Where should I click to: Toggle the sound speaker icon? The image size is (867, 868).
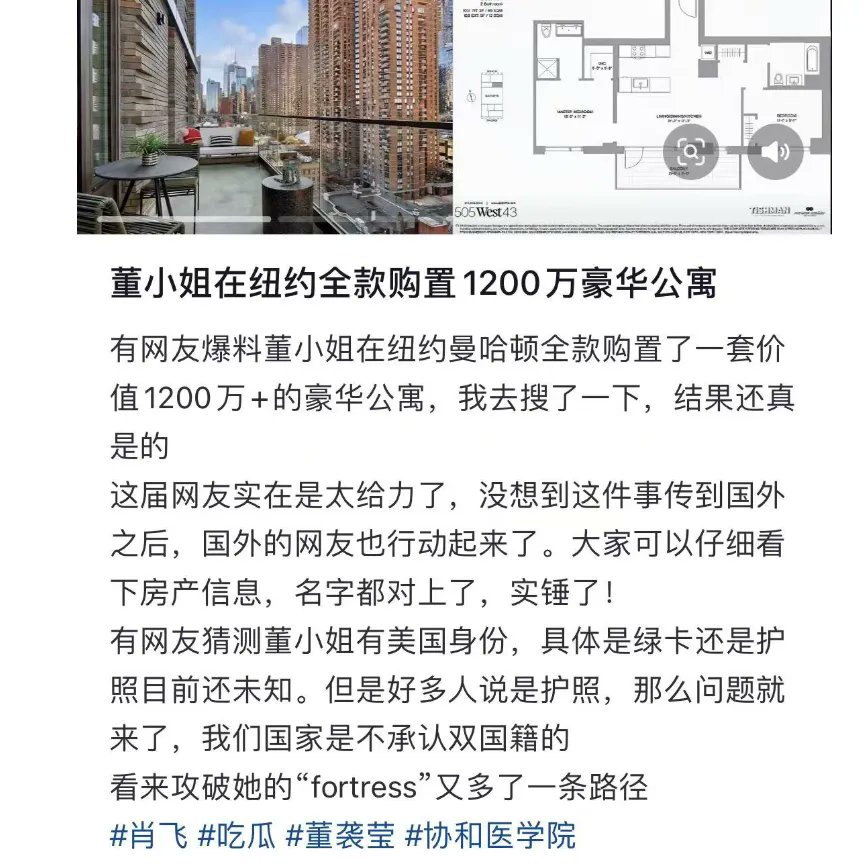click(x=776, y=152)
